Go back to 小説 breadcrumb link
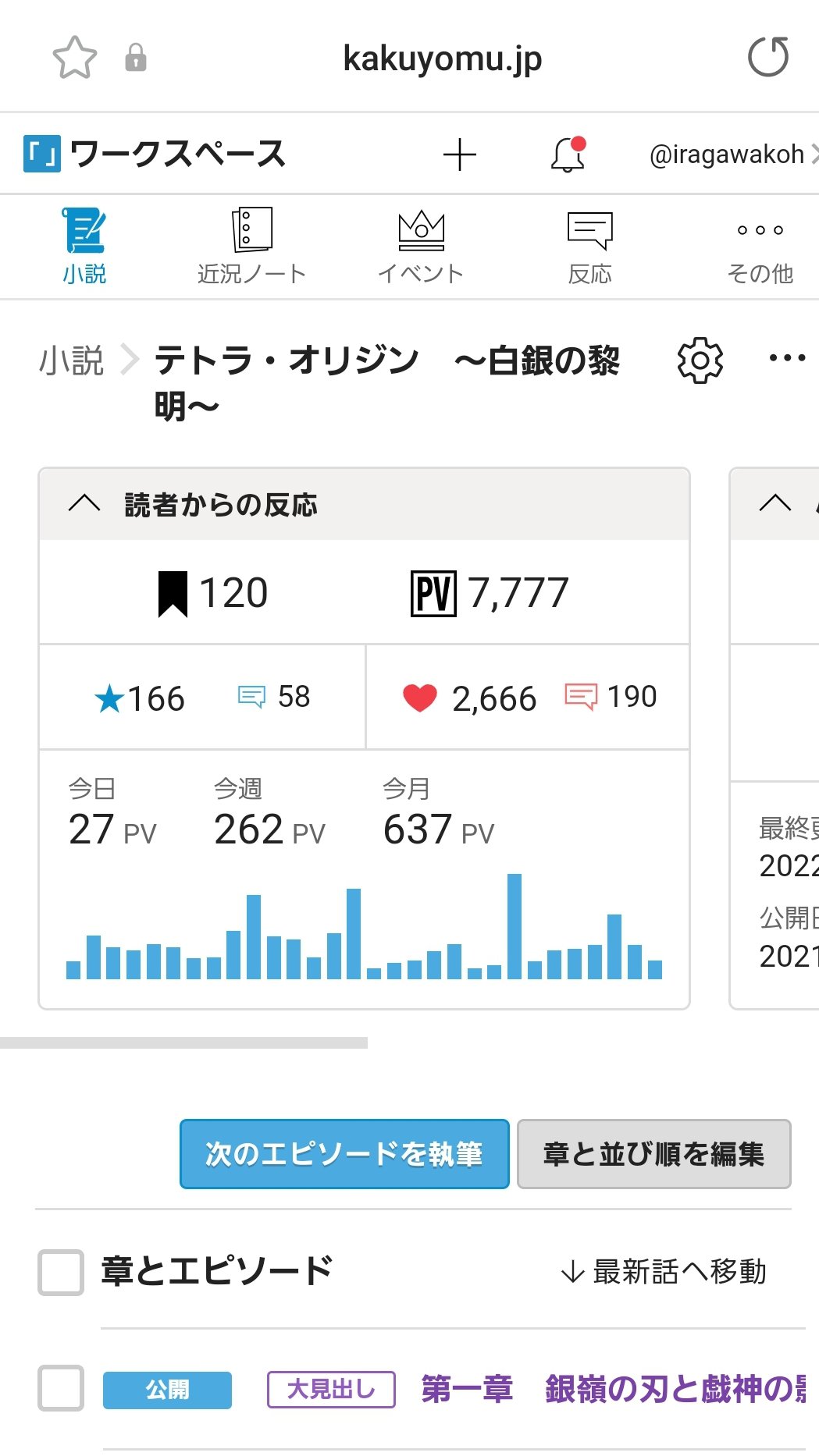This screenshot has height=1456, width=819. click(x=72, y=361)
